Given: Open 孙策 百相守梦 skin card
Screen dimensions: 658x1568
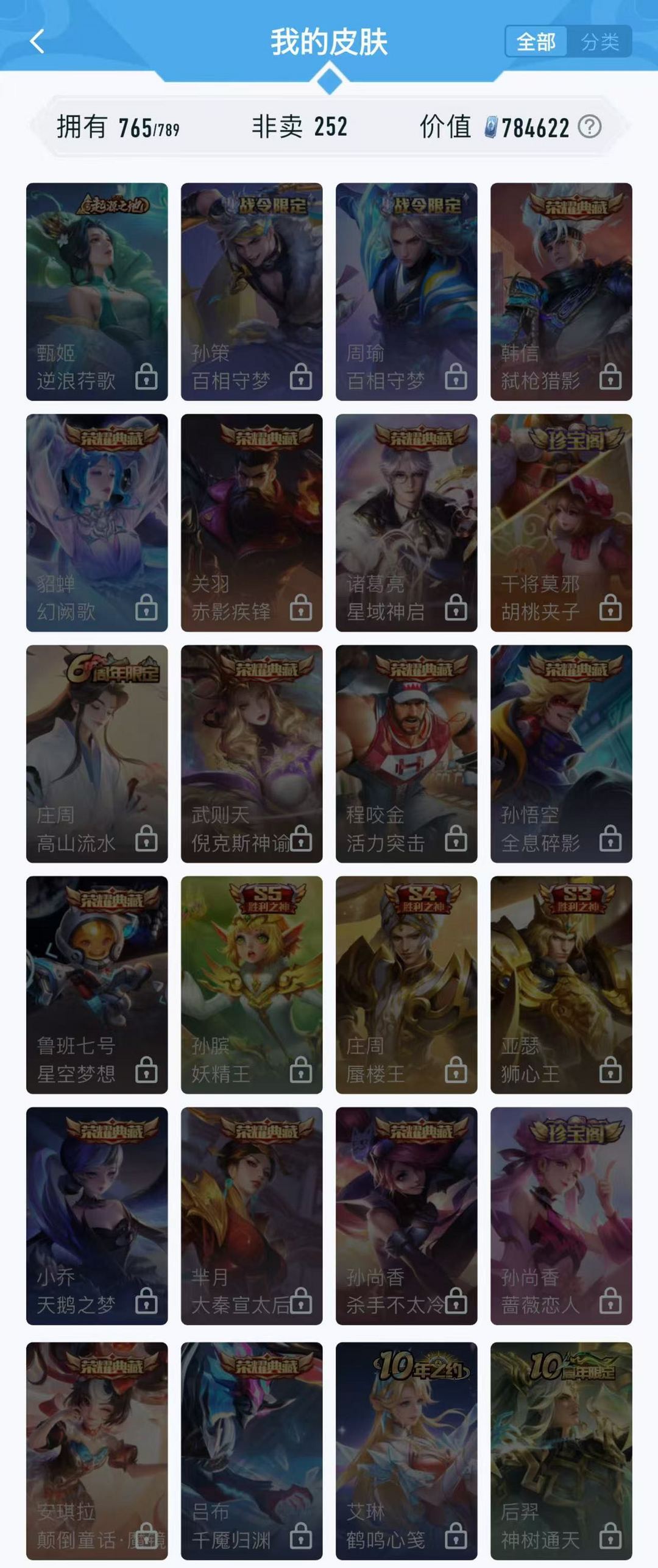Looking at the screenshot, I should (252, 291).
